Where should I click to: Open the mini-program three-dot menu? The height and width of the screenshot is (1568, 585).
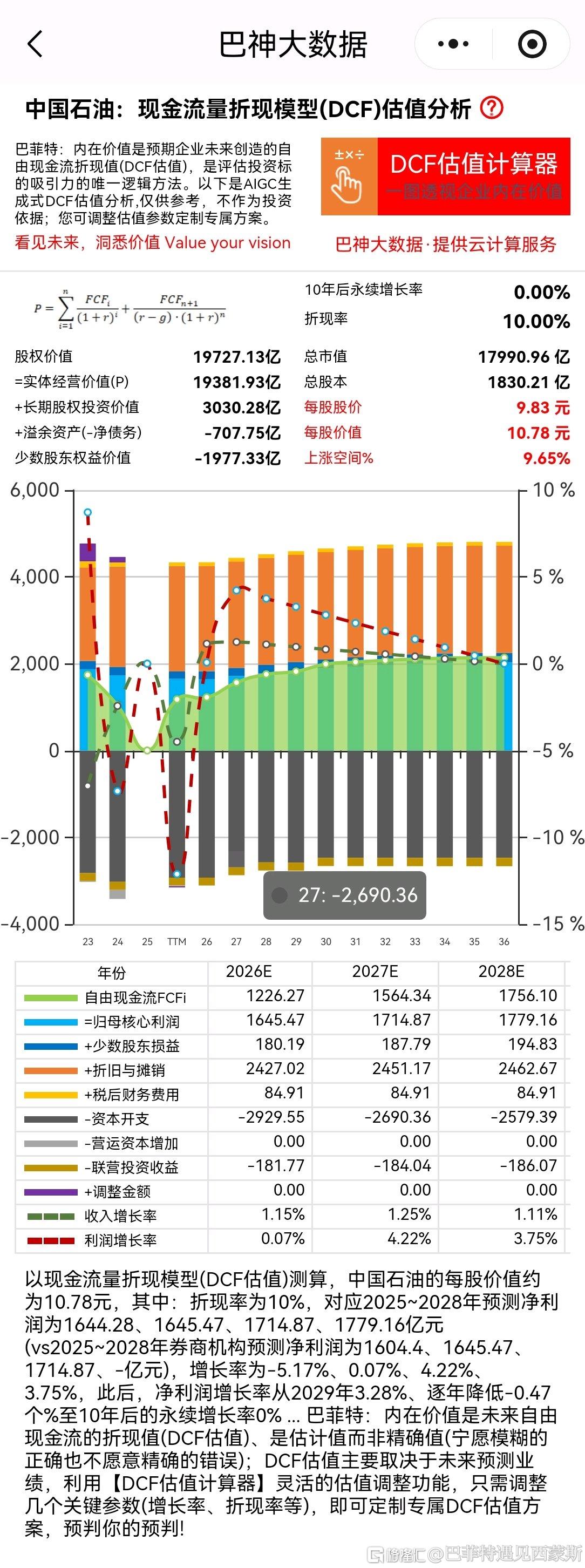tap(453, 44)
